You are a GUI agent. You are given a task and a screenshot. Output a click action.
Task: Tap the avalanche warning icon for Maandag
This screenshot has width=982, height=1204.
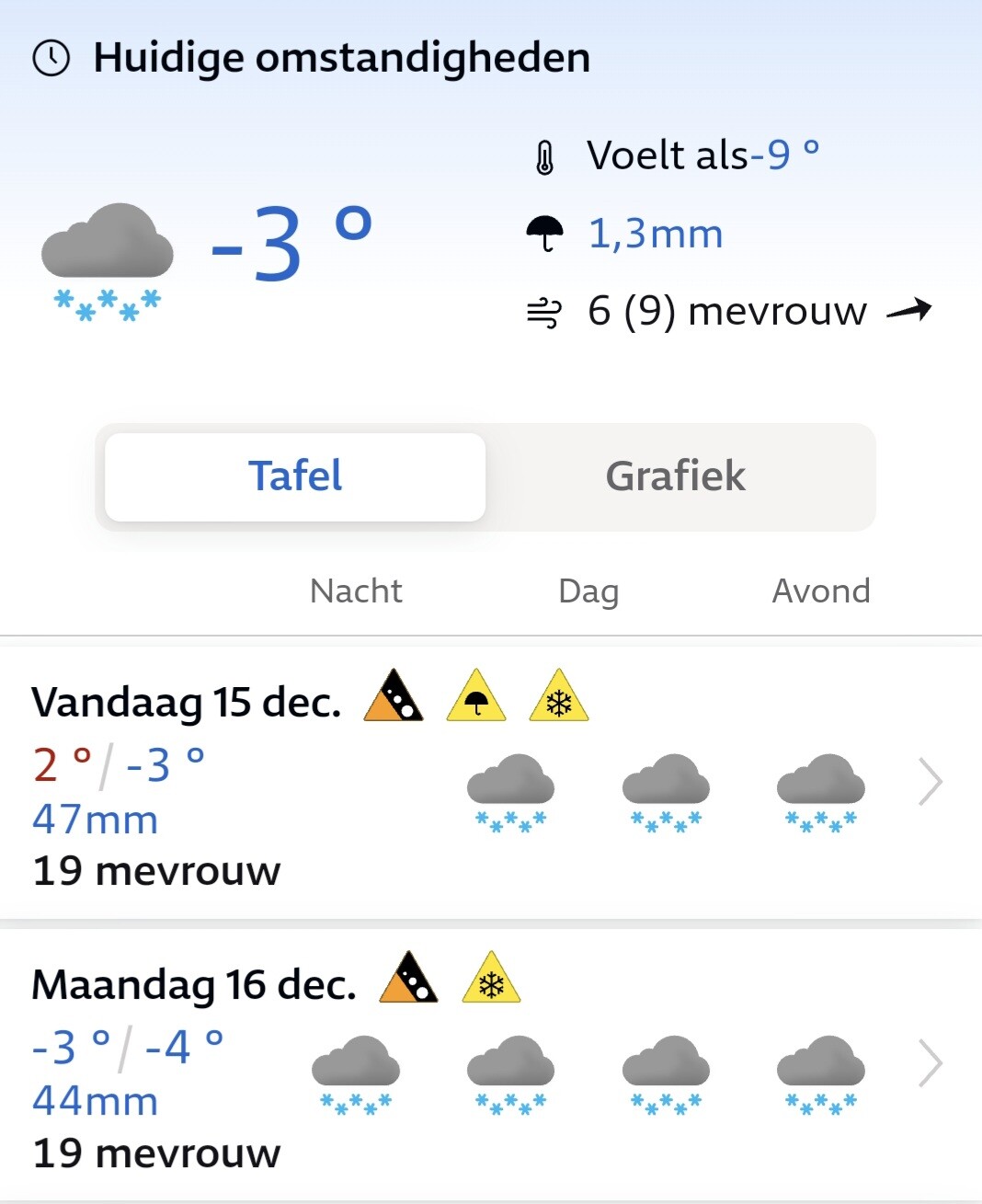pyautogui.click(x=409, y=977)
